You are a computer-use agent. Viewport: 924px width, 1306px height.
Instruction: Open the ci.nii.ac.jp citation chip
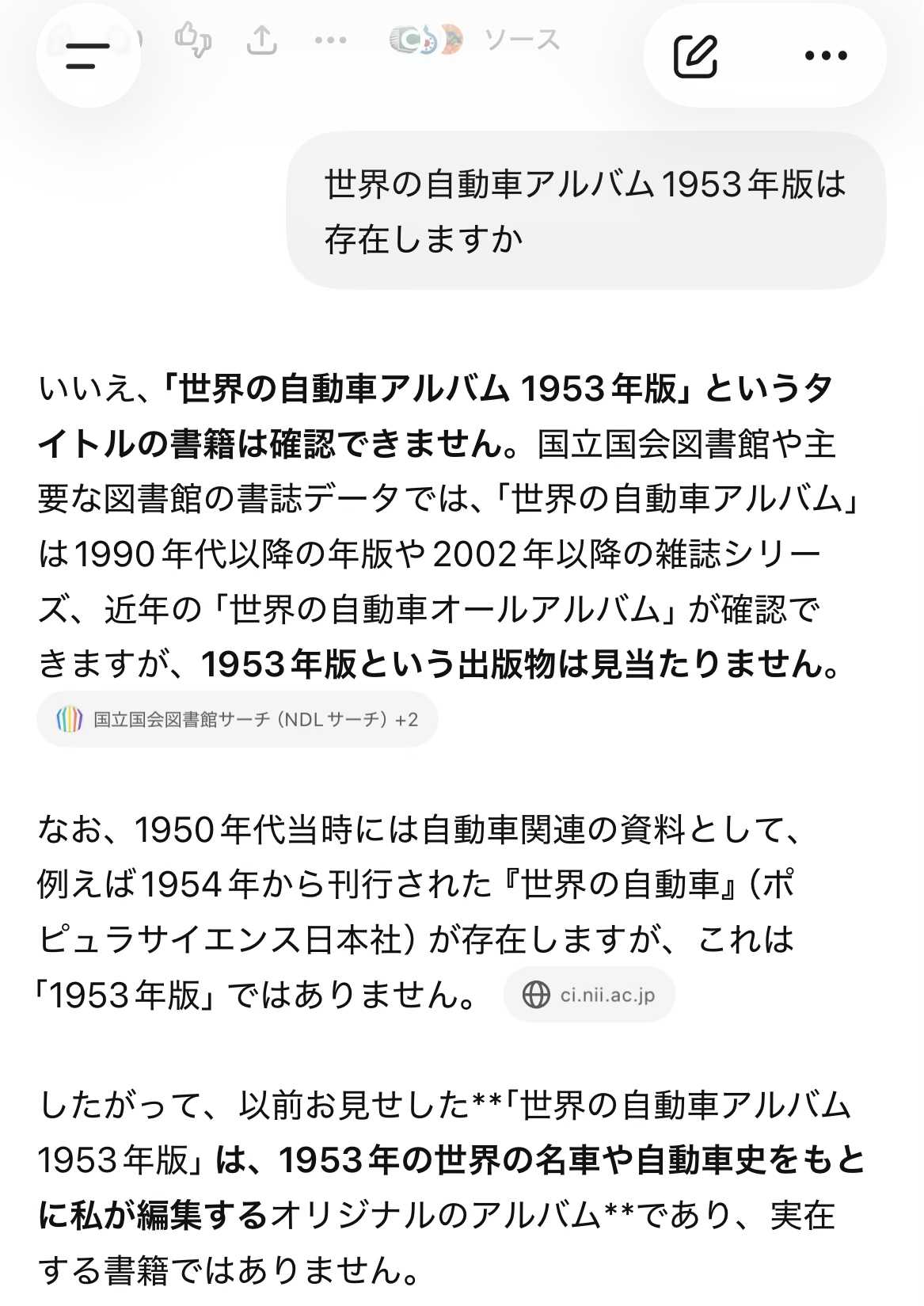point(589,995)
